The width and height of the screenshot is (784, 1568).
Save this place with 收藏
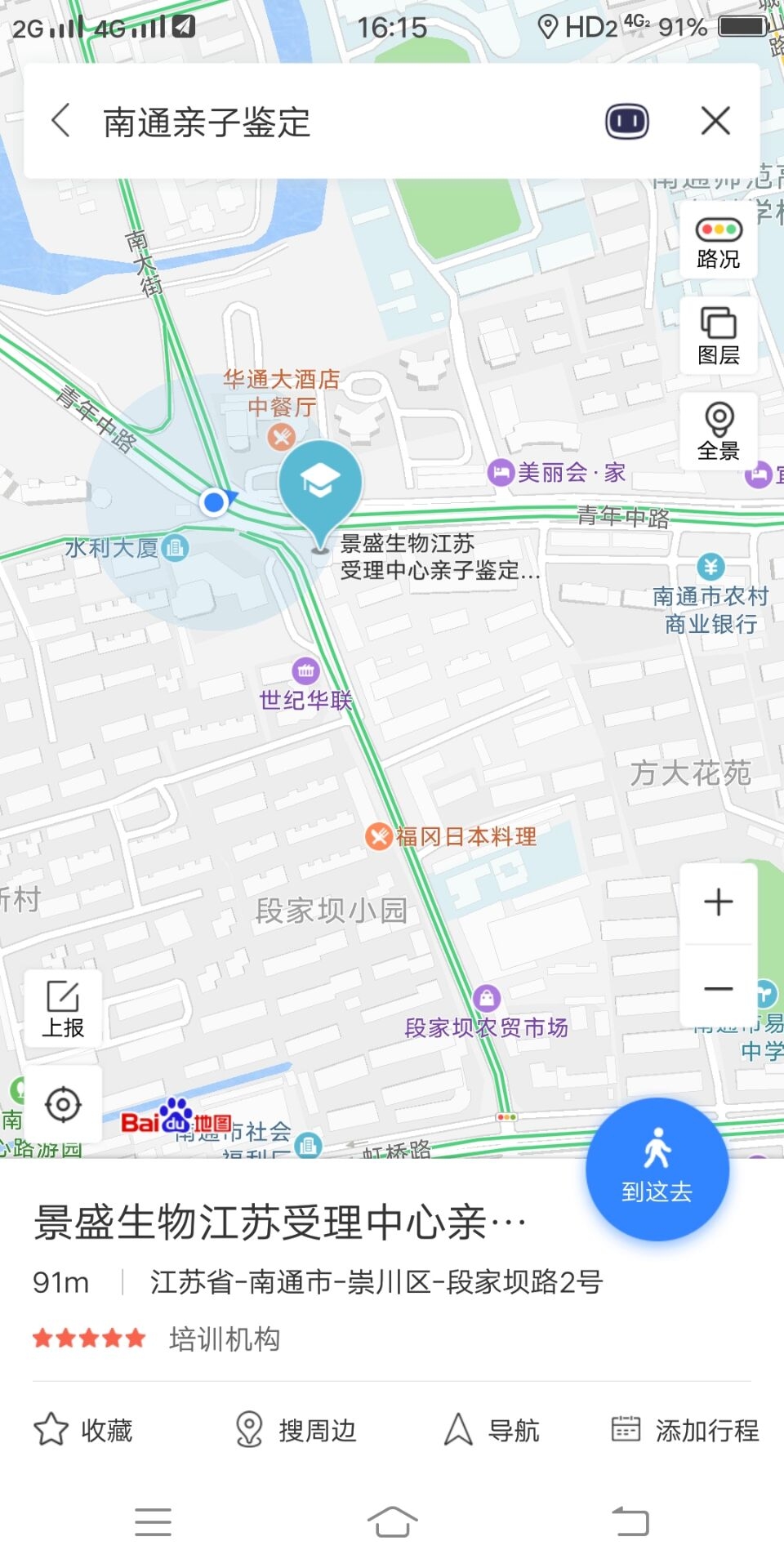click(x=83, y=1430)
